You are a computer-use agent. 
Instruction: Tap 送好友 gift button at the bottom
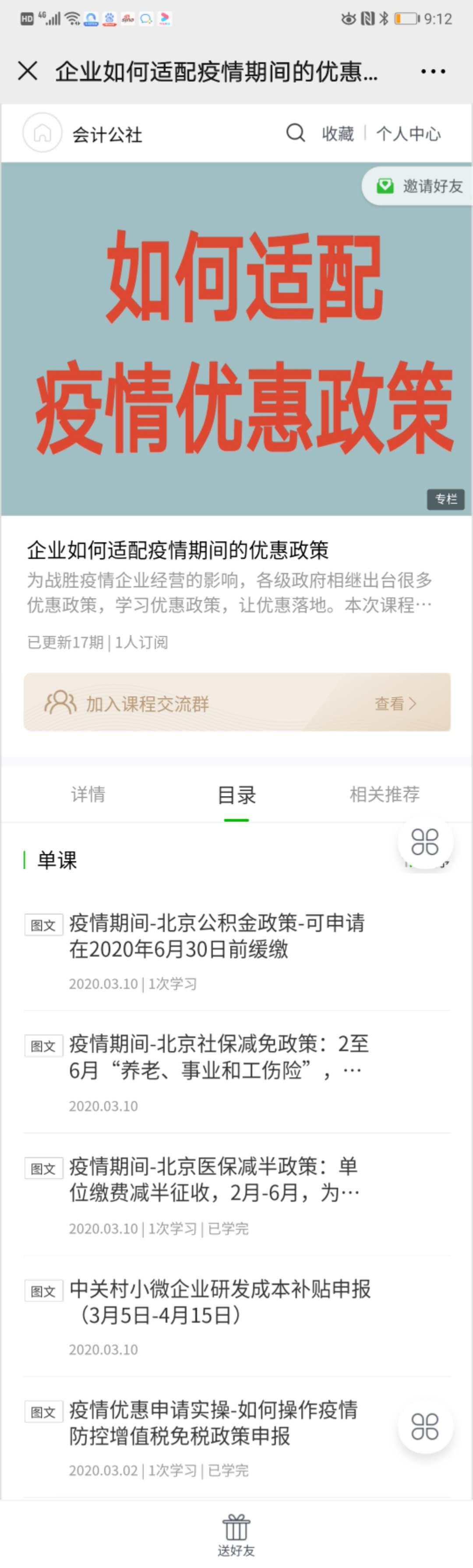pos(236,1535)
